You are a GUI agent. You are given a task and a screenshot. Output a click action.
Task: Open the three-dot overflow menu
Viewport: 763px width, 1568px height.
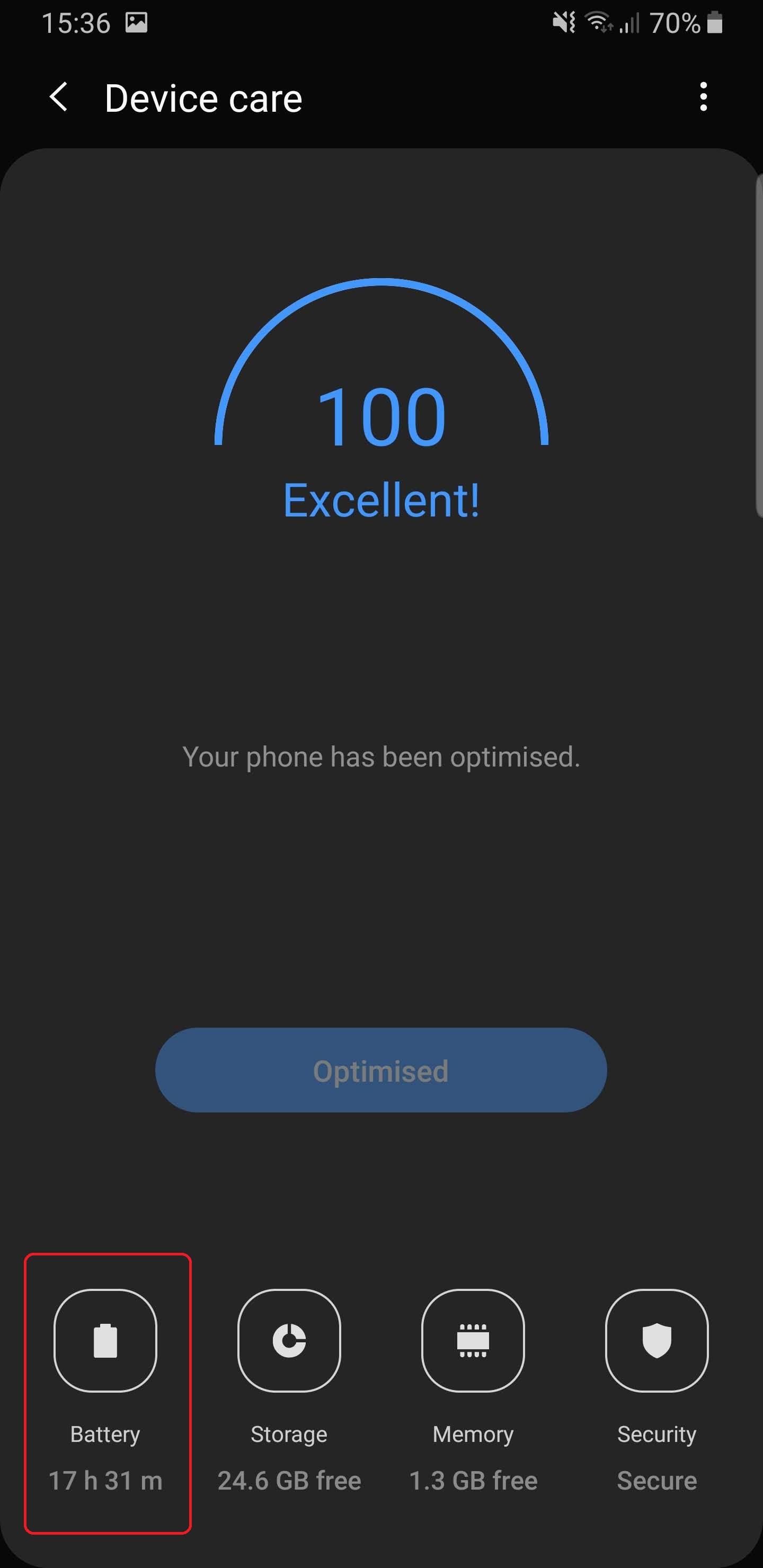coord(703,97)
